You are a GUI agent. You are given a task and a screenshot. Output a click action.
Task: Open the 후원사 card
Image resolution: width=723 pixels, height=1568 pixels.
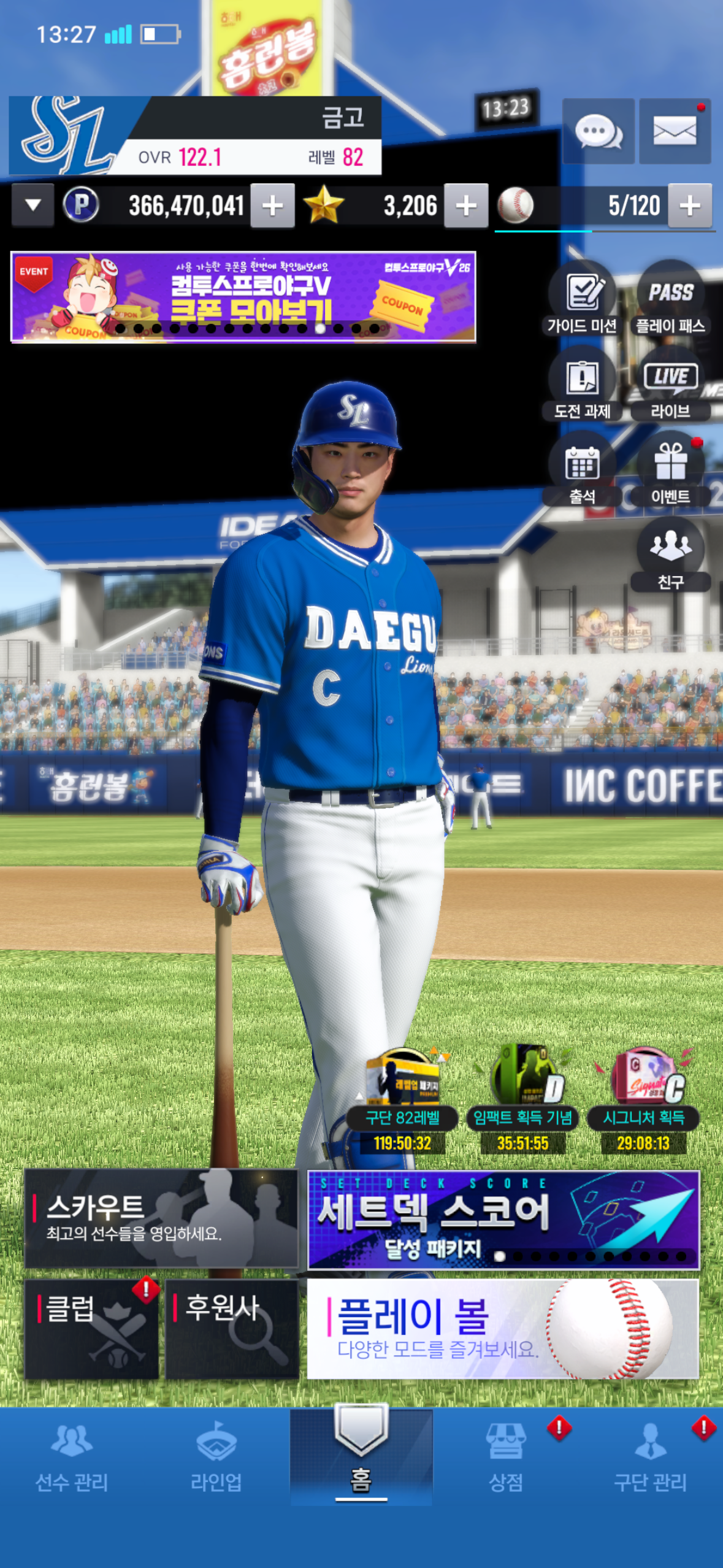click(232, 1329)
